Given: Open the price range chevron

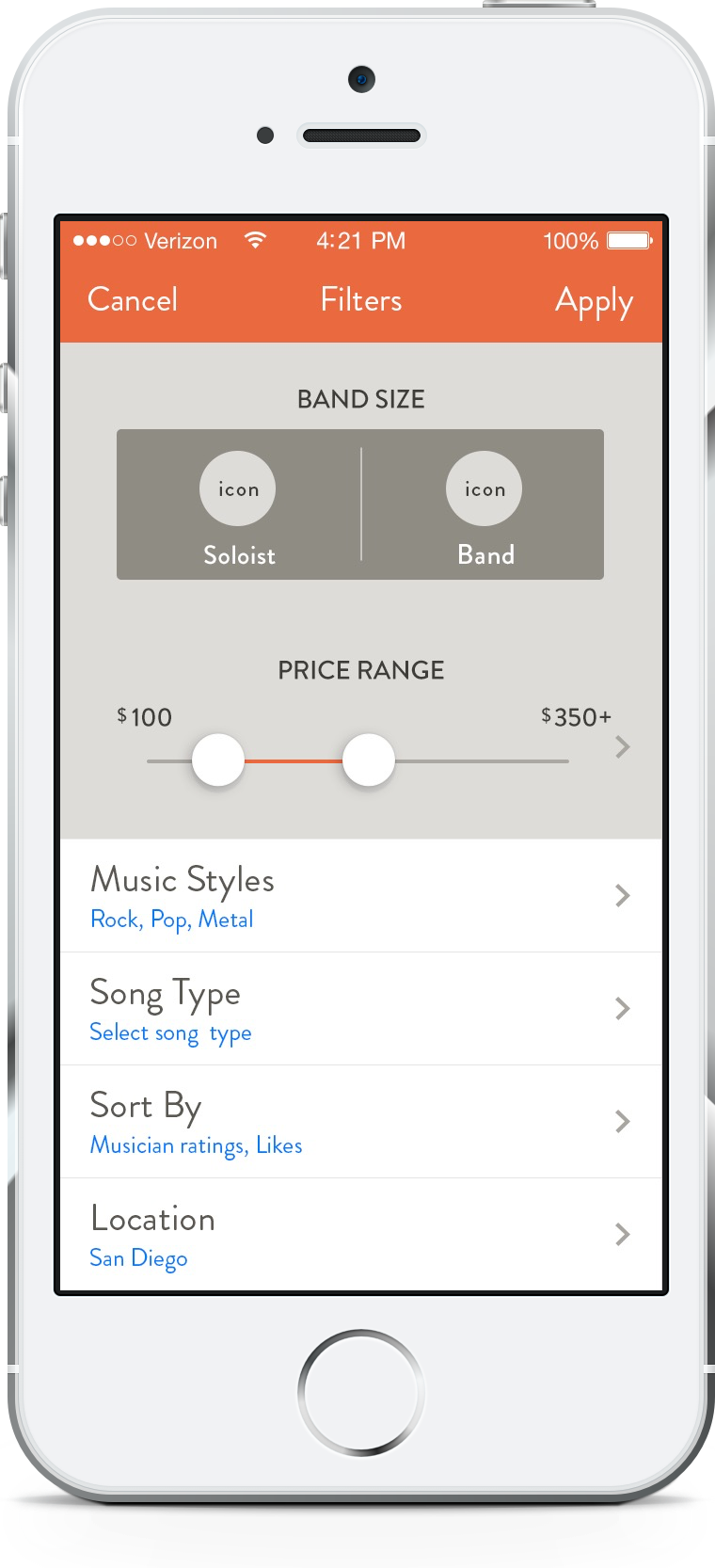Looking at the screenshot, I should point(622,747).
